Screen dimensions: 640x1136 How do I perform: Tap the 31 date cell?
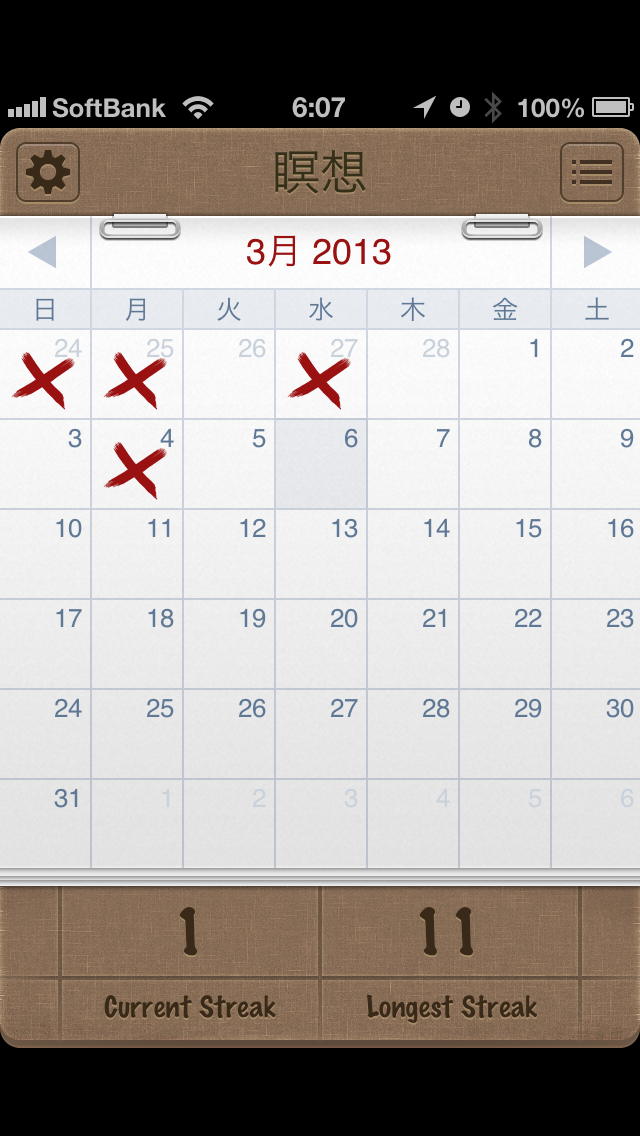pos(46,824)
